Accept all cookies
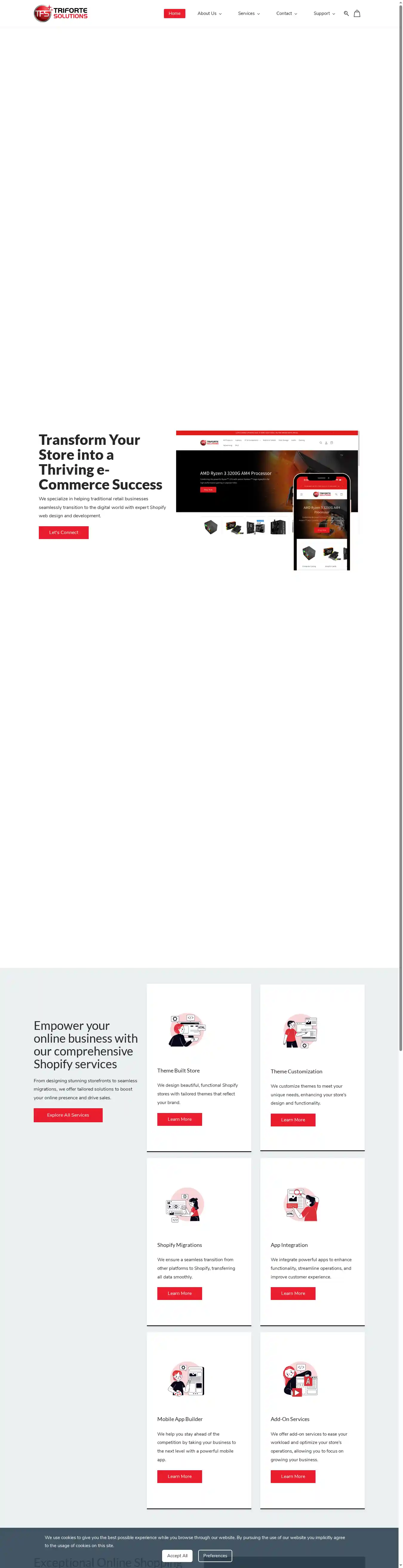This screenshot has height=1568, width=403. pyautogui.click(x=177, y=1556)
